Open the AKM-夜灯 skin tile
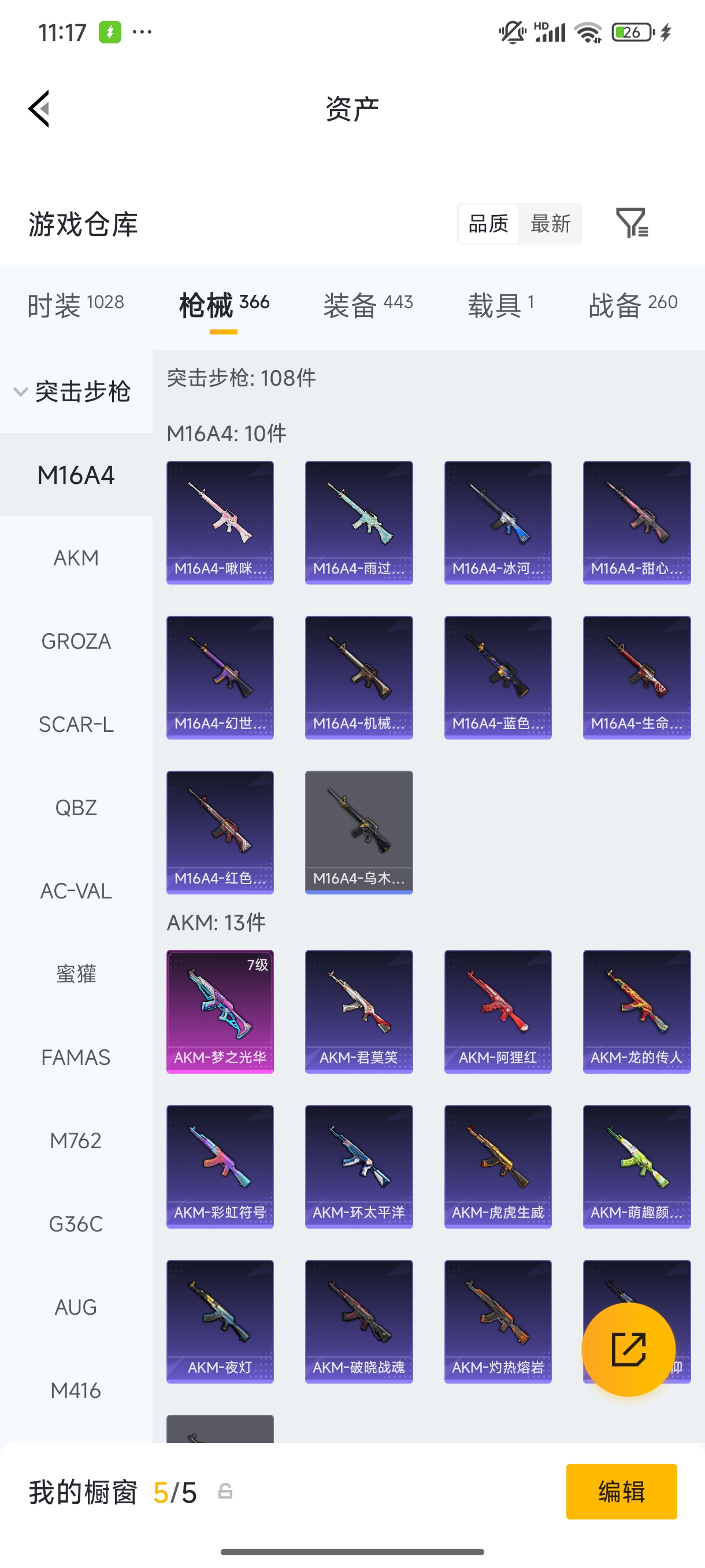This screenshot has height=1568, width=705. [x=220, y=1322]
